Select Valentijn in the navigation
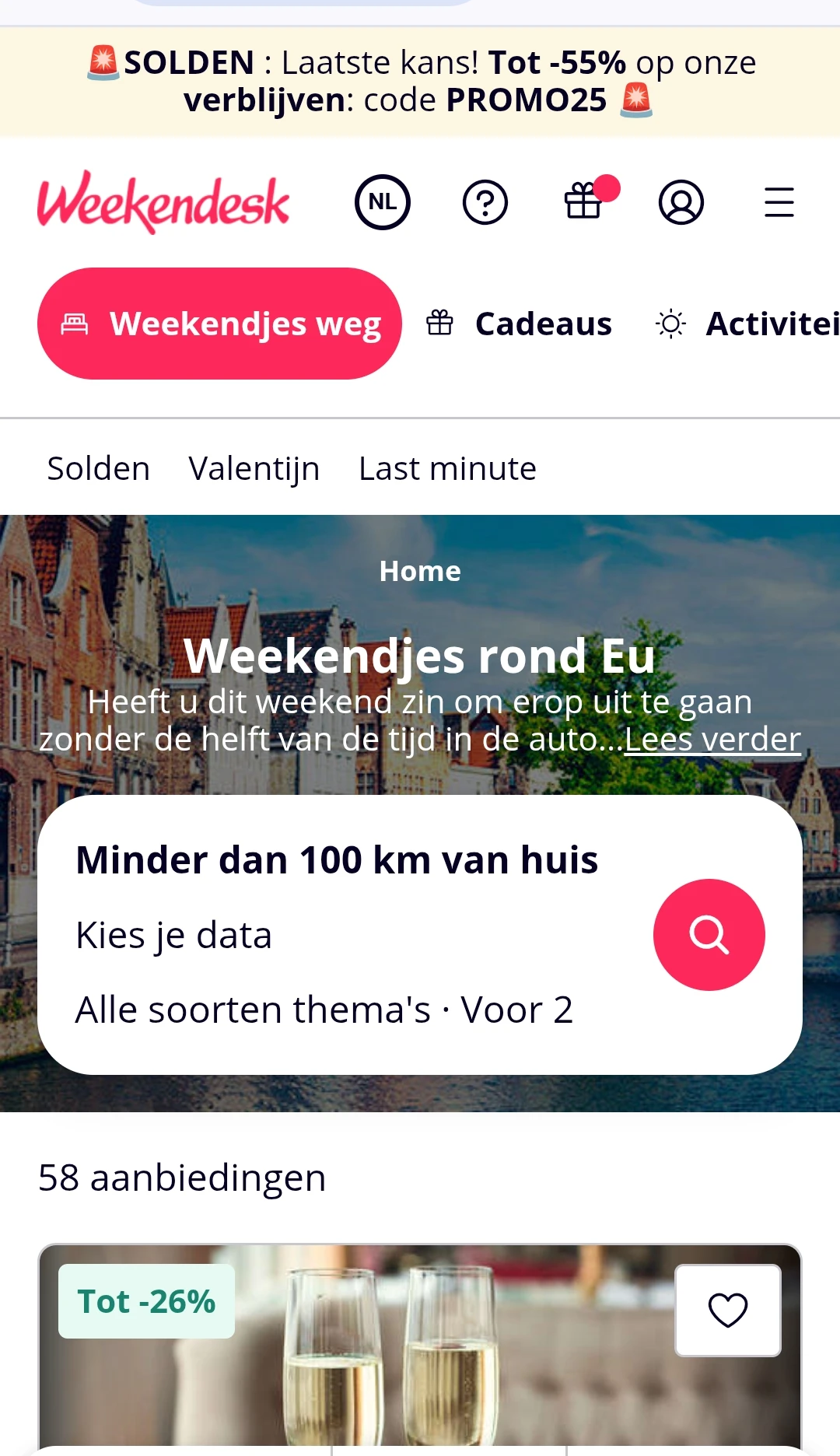The image size is (840, 1456). point(254,467)
